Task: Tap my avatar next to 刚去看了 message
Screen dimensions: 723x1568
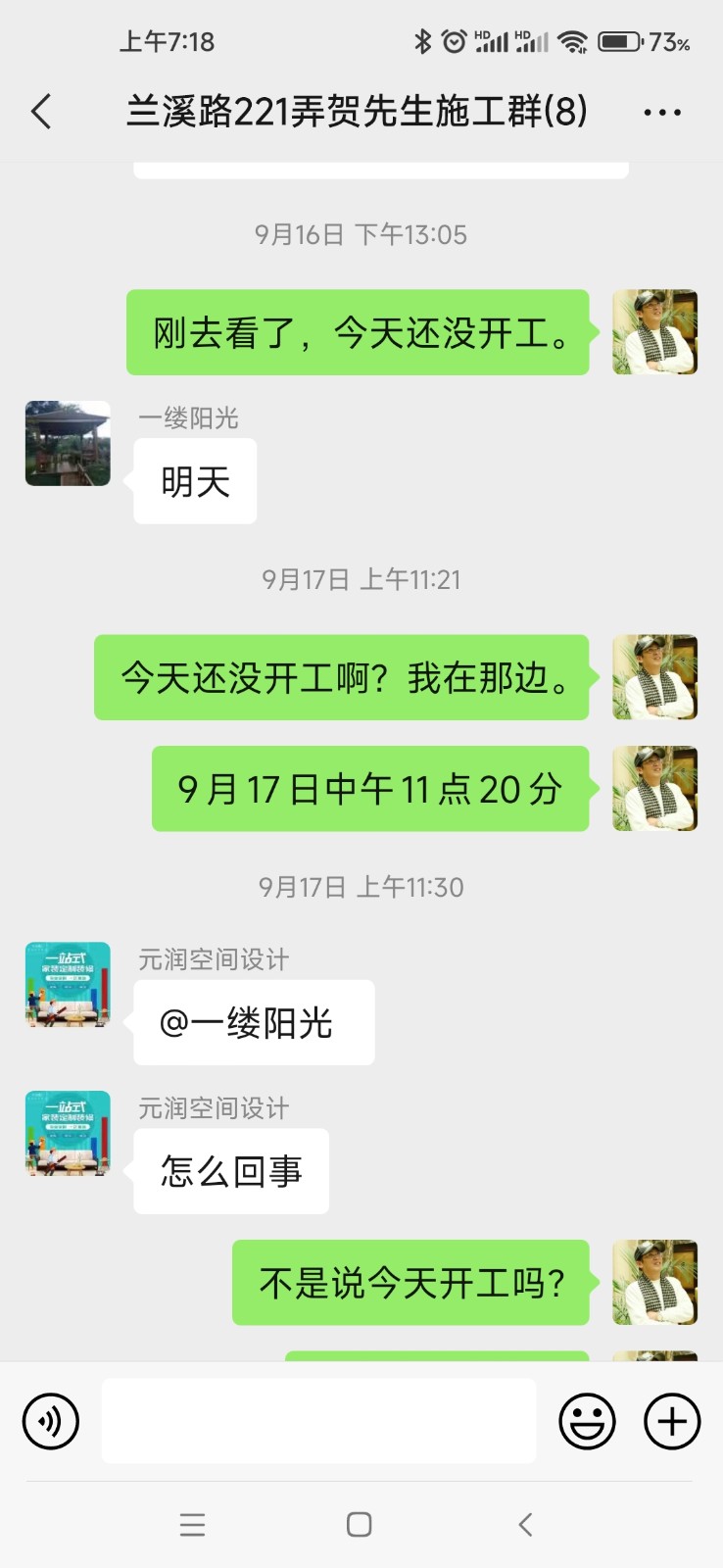Action: pyautogui.click(x=654, y=332)
